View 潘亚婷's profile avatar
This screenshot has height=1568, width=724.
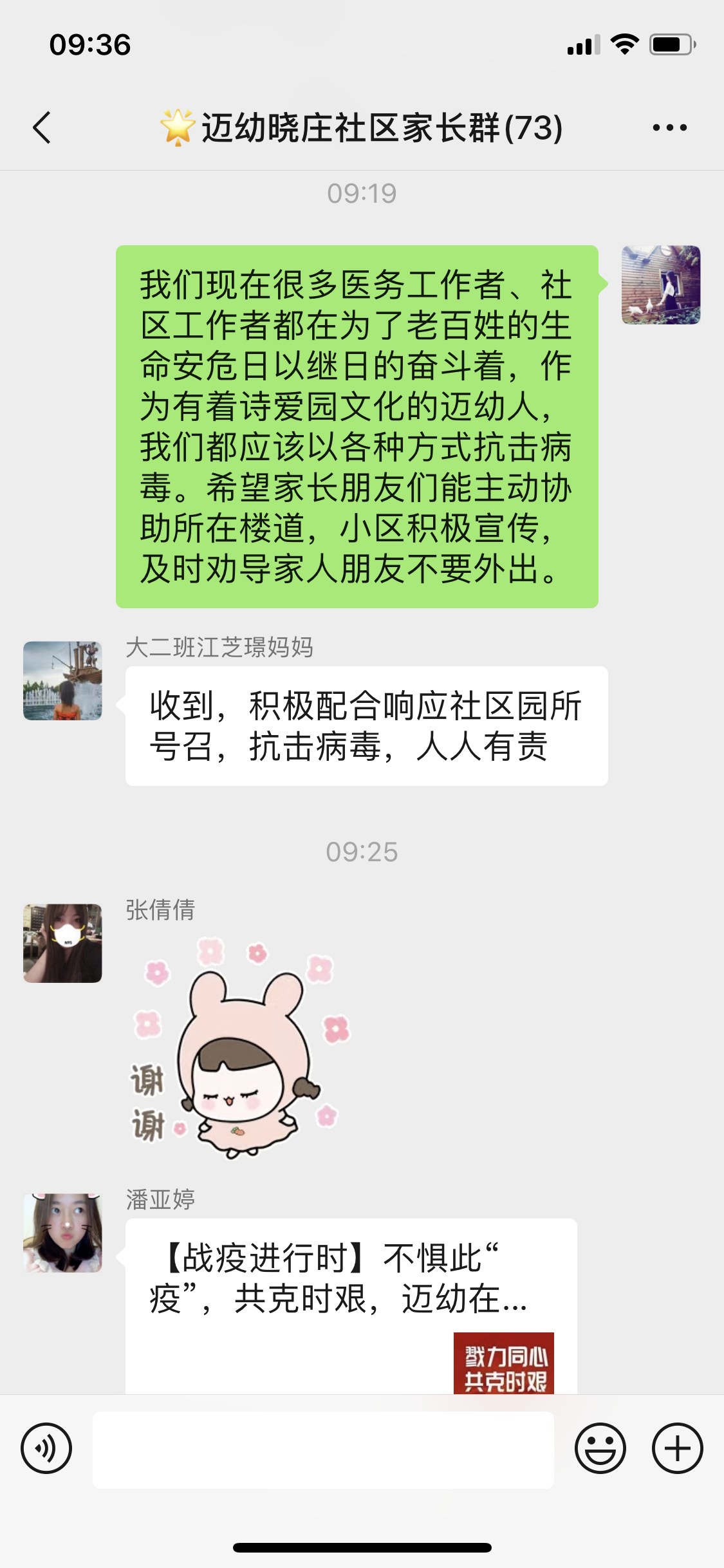pyautogui.click(x=62, y=1233)
